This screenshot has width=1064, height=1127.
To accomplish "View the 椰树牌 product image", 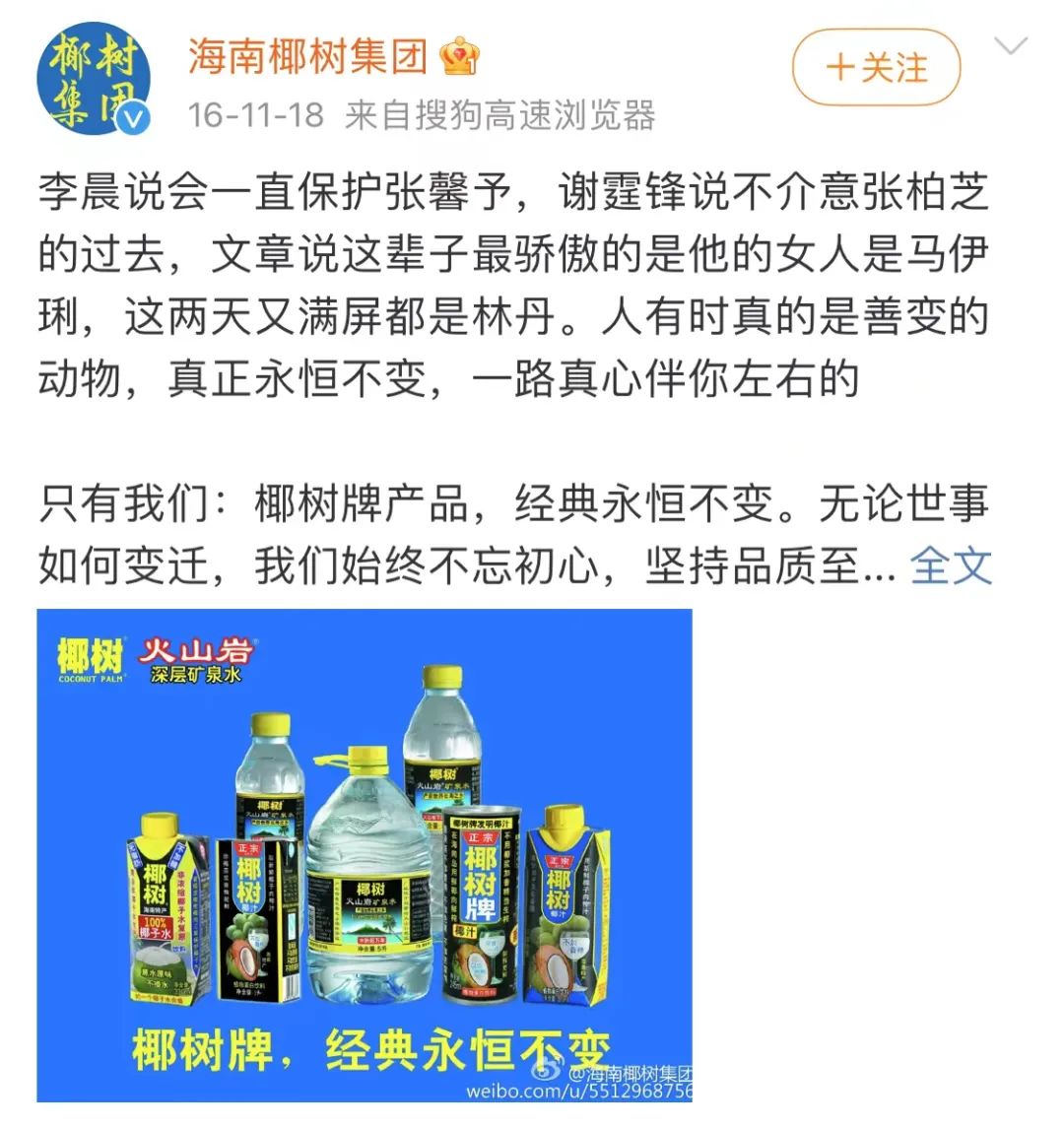I will 365,854.
